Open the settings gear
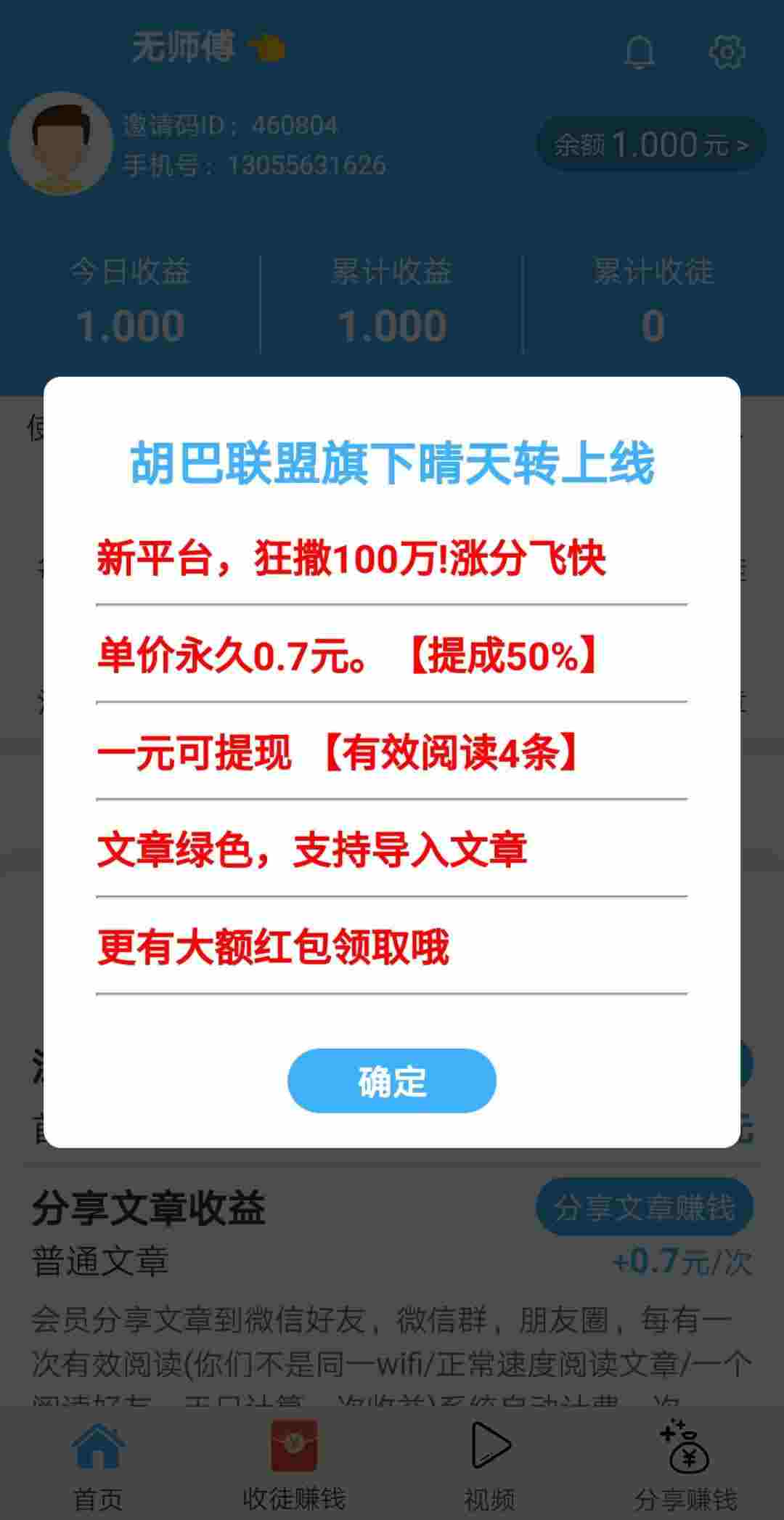The height and width of the screenshot is (1520, 784). [727, 52]
